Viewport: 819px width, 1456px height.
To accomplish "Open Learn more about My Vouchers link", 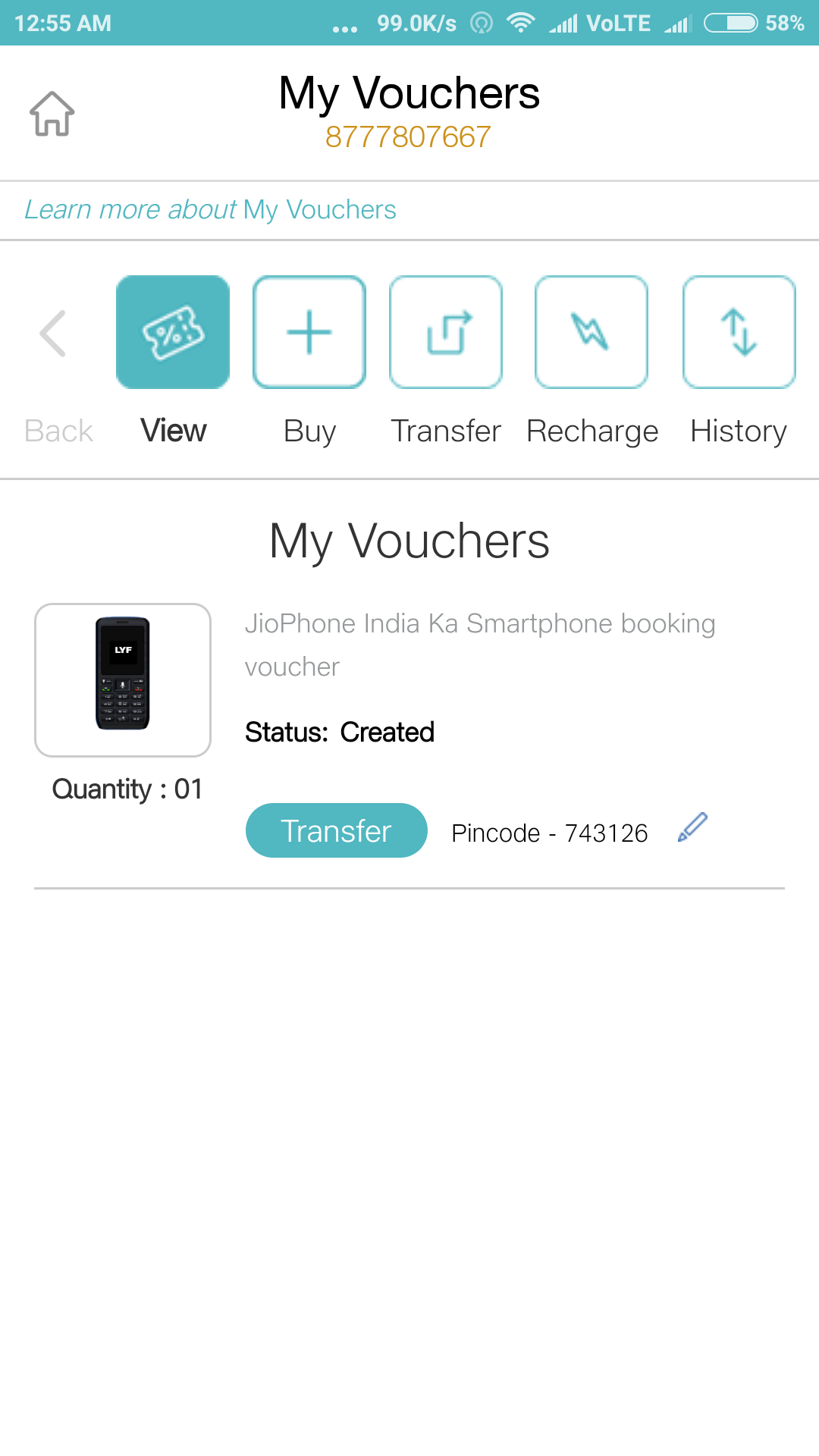I will [210, 210].
